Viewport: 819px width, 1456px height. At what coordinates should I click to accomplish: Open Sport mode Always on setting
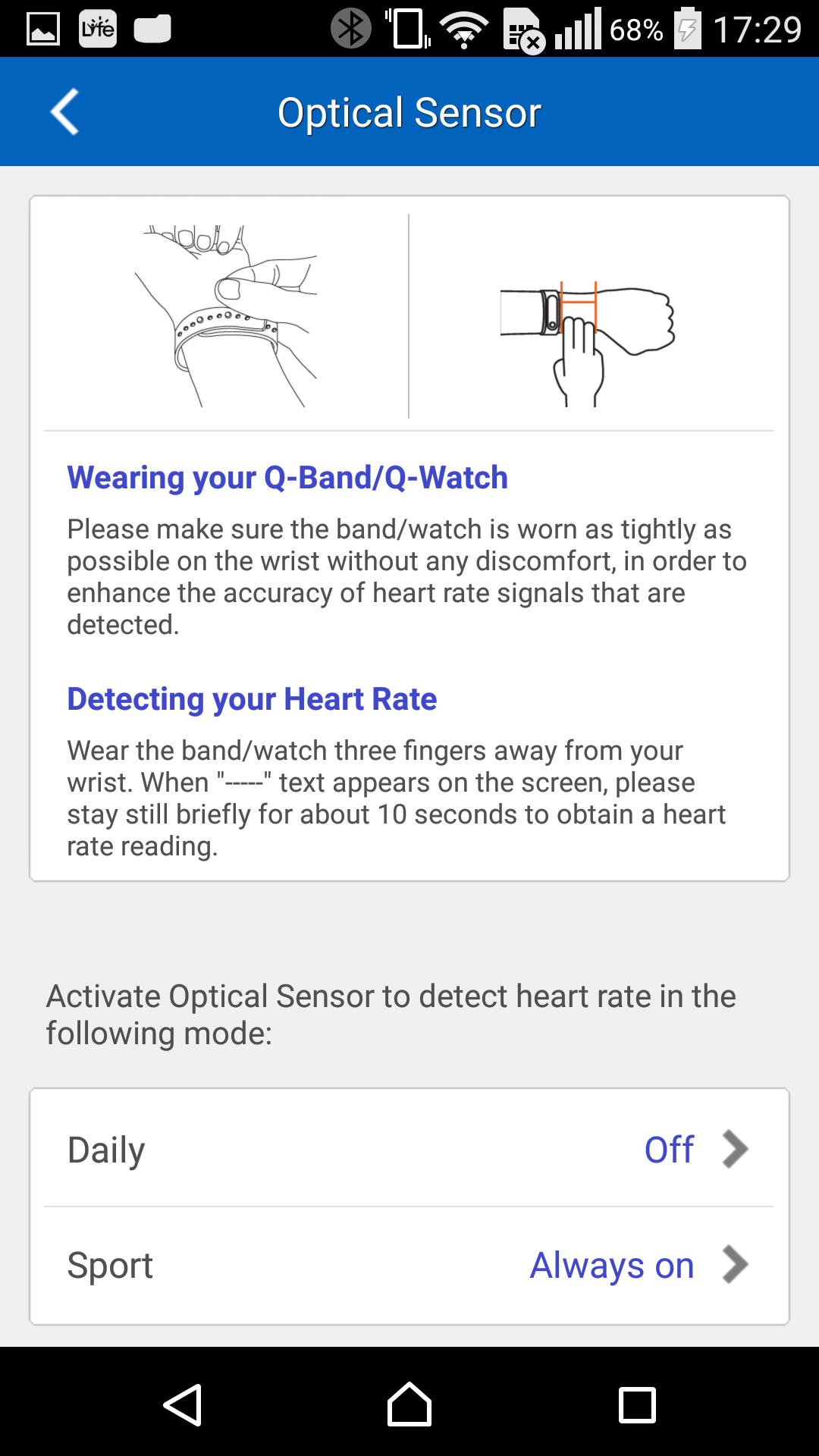409,1265
